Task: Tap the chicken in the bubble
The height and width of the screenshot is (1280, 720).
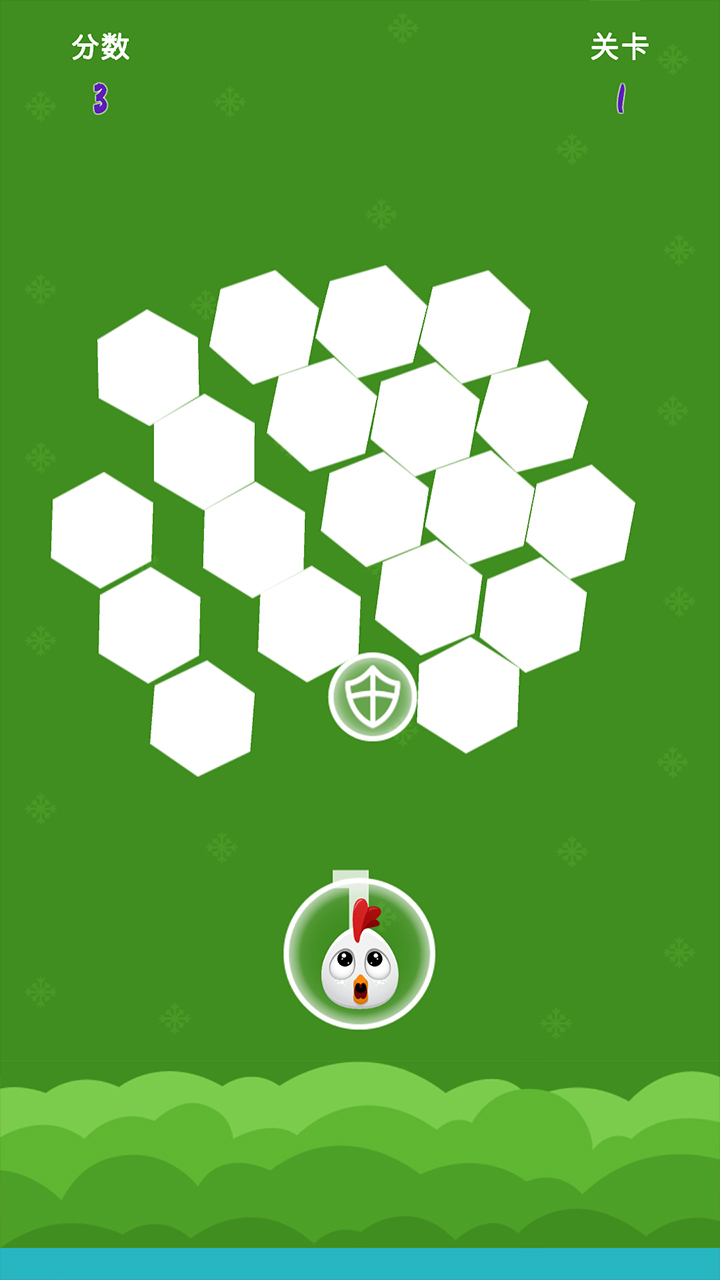Action: pos(359,955)
